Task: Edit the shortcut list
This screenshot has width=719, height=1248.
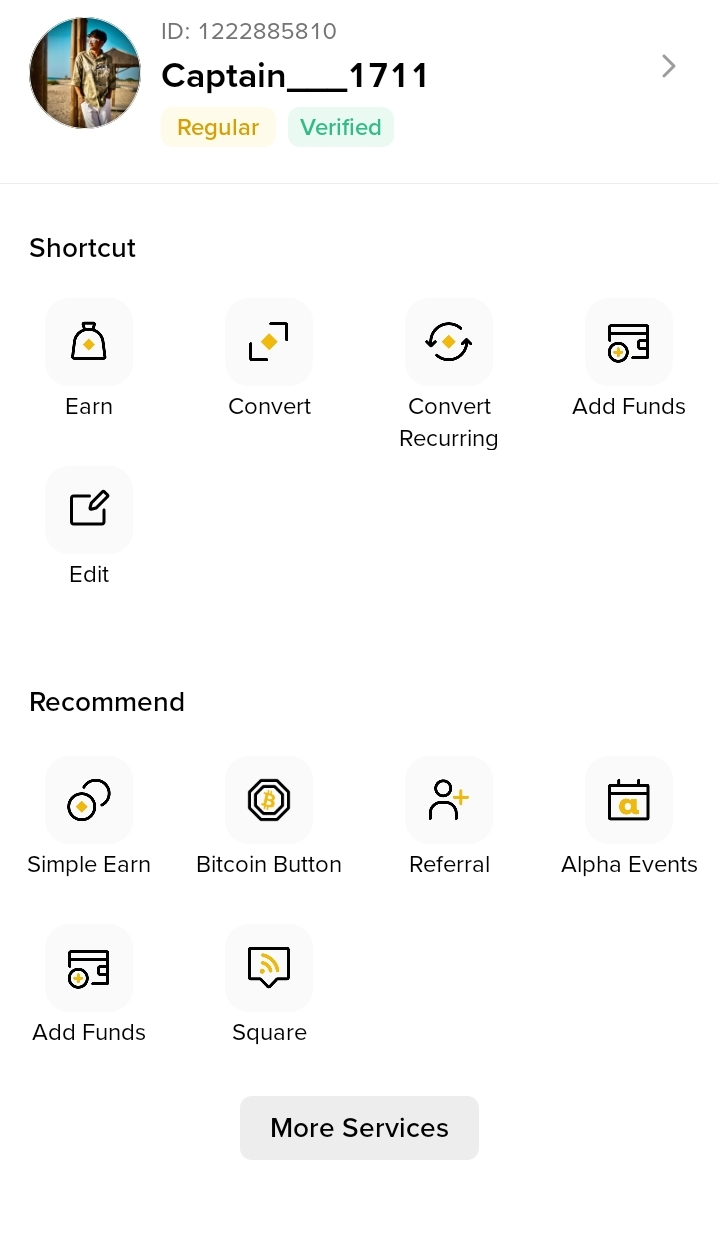Action: pos(89,510)
